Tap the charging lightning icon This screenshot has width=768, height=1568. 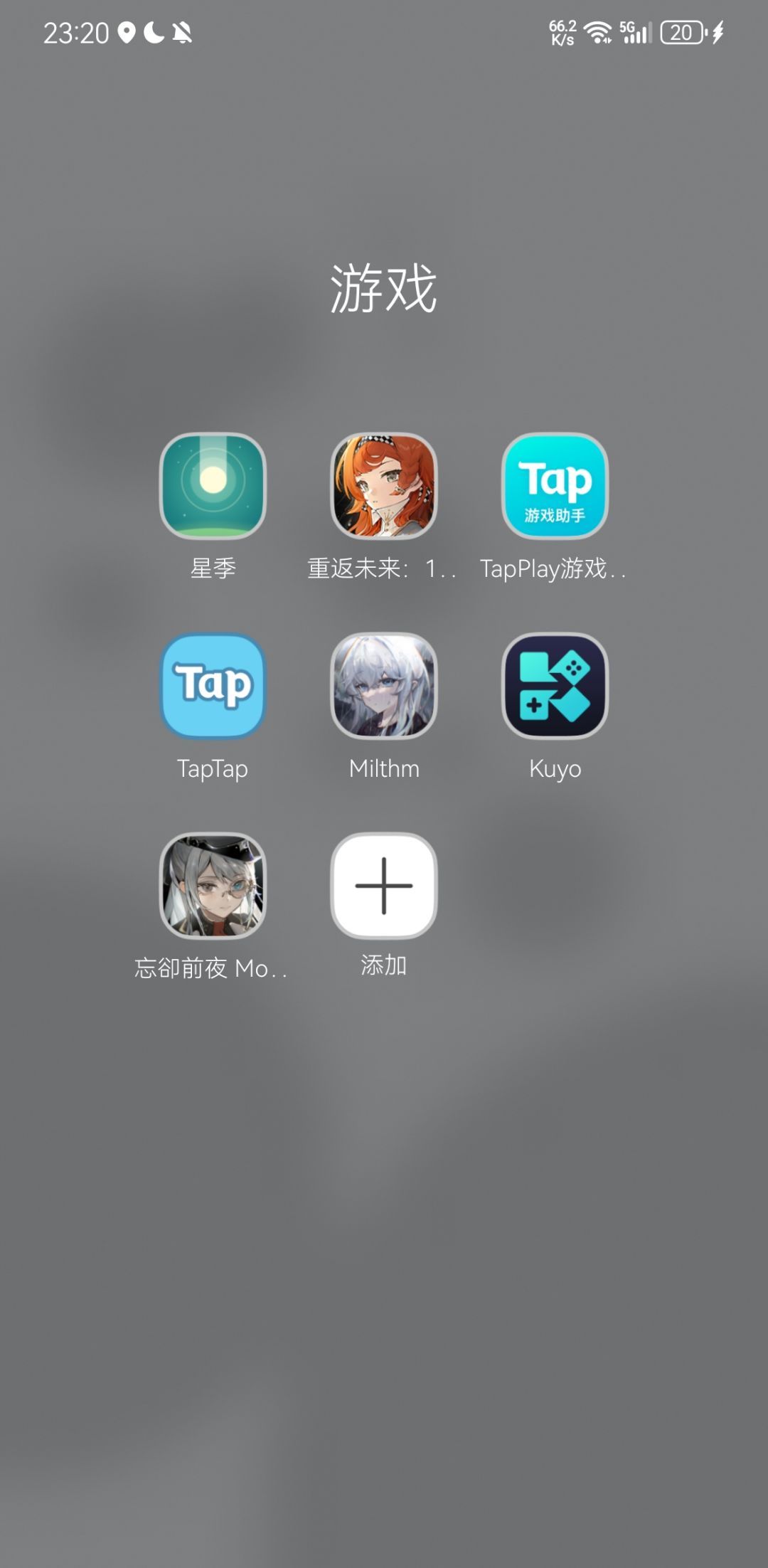715,31
